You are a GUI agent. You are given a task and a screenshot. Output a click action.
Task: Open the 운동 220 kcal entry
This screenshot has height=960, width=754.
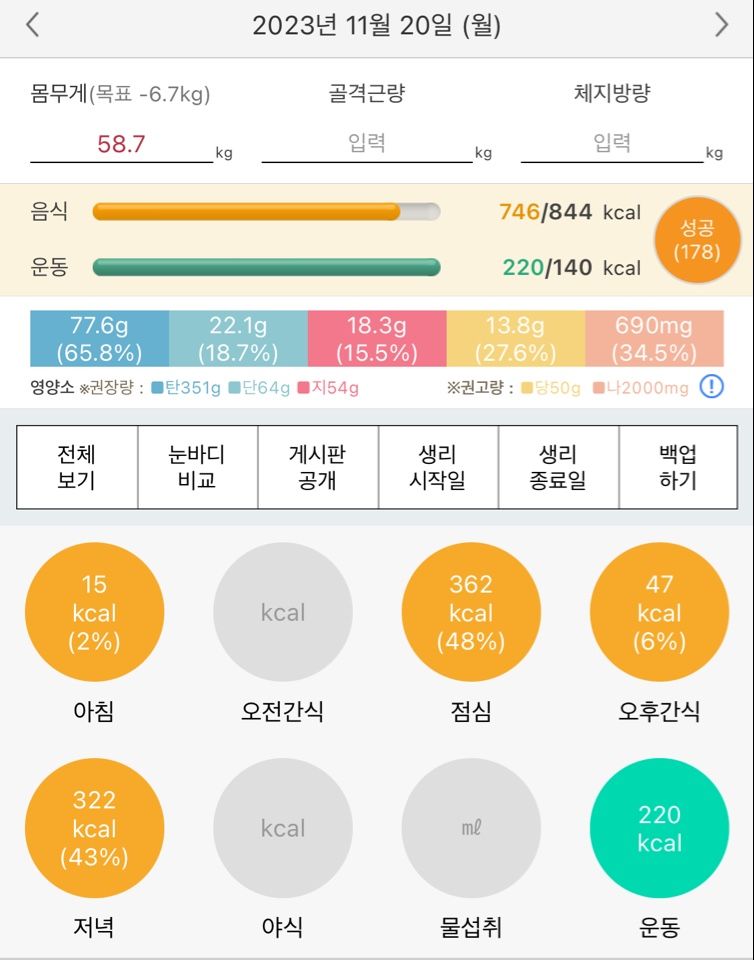(x=659, y=828)
